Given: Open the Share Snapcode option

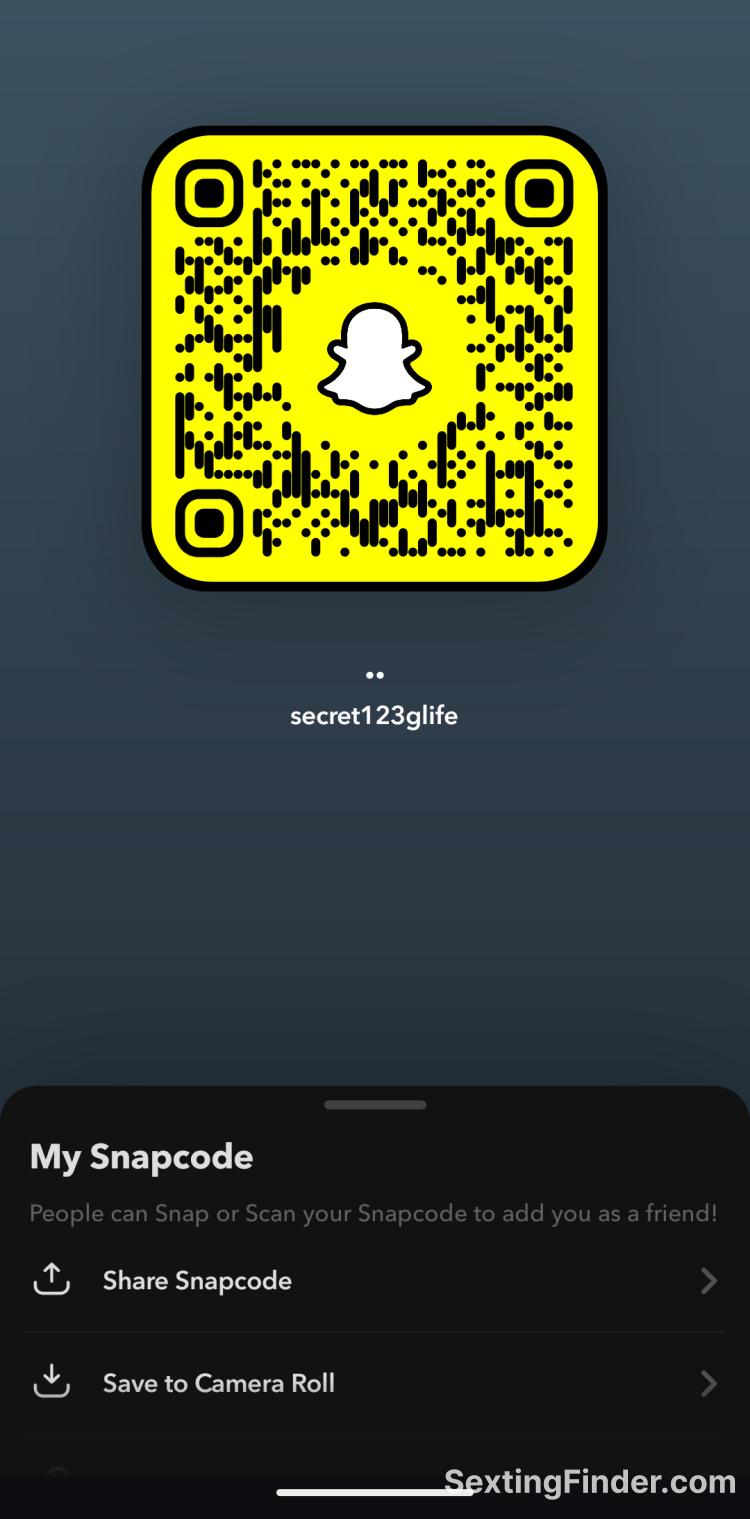Looking at the screenshot, I should pos(197,1281).
